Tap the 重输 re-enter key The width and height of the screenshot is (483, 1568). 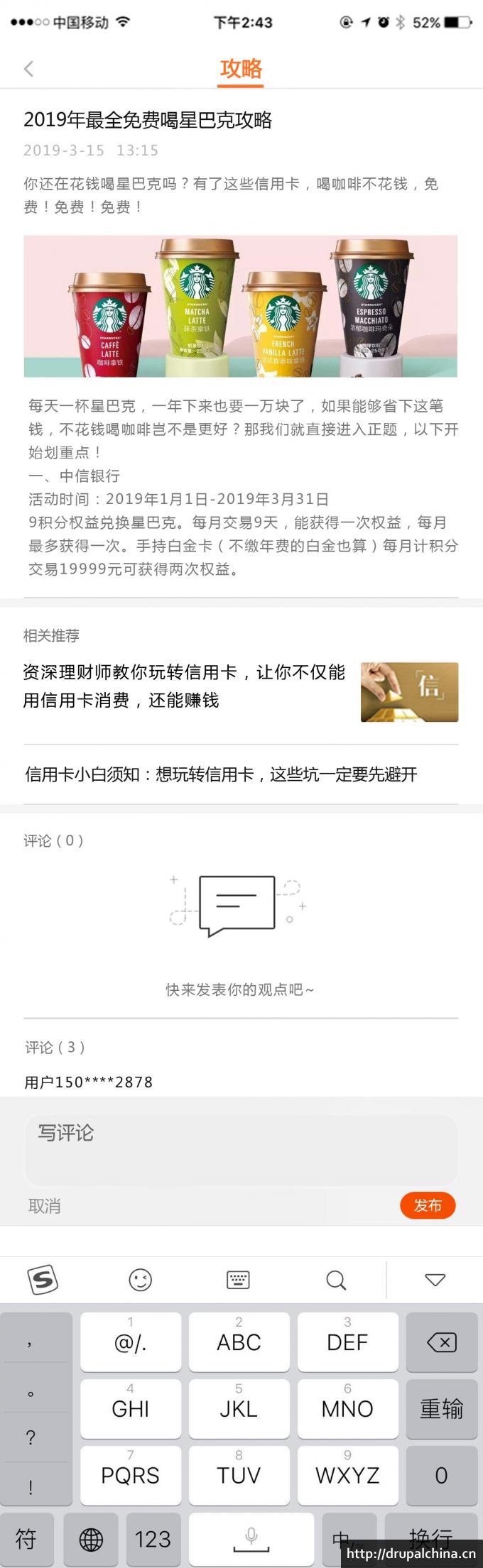pyautogui.click(x=441, y=1408)
